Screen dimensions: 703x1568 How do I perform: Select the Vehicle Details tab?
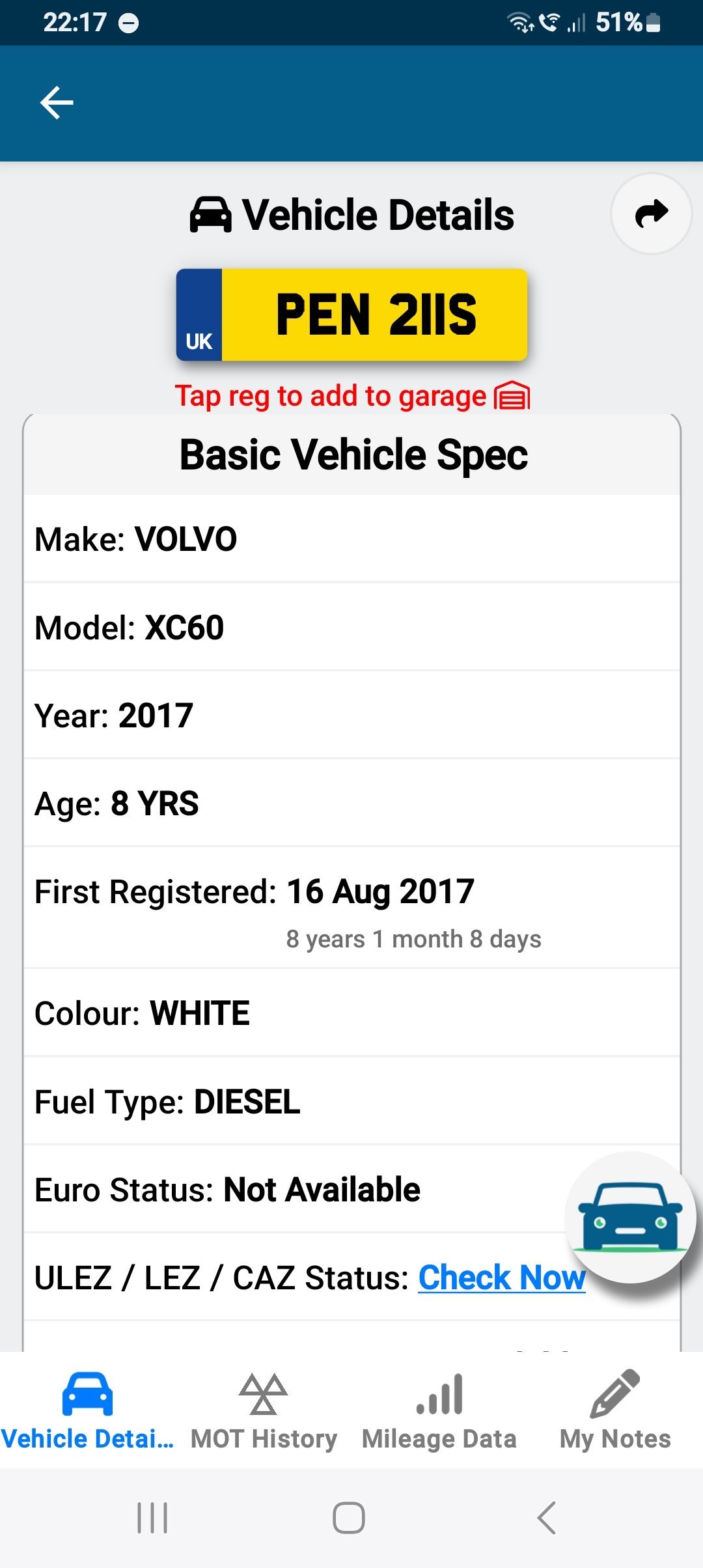(x=88, y=1410)
